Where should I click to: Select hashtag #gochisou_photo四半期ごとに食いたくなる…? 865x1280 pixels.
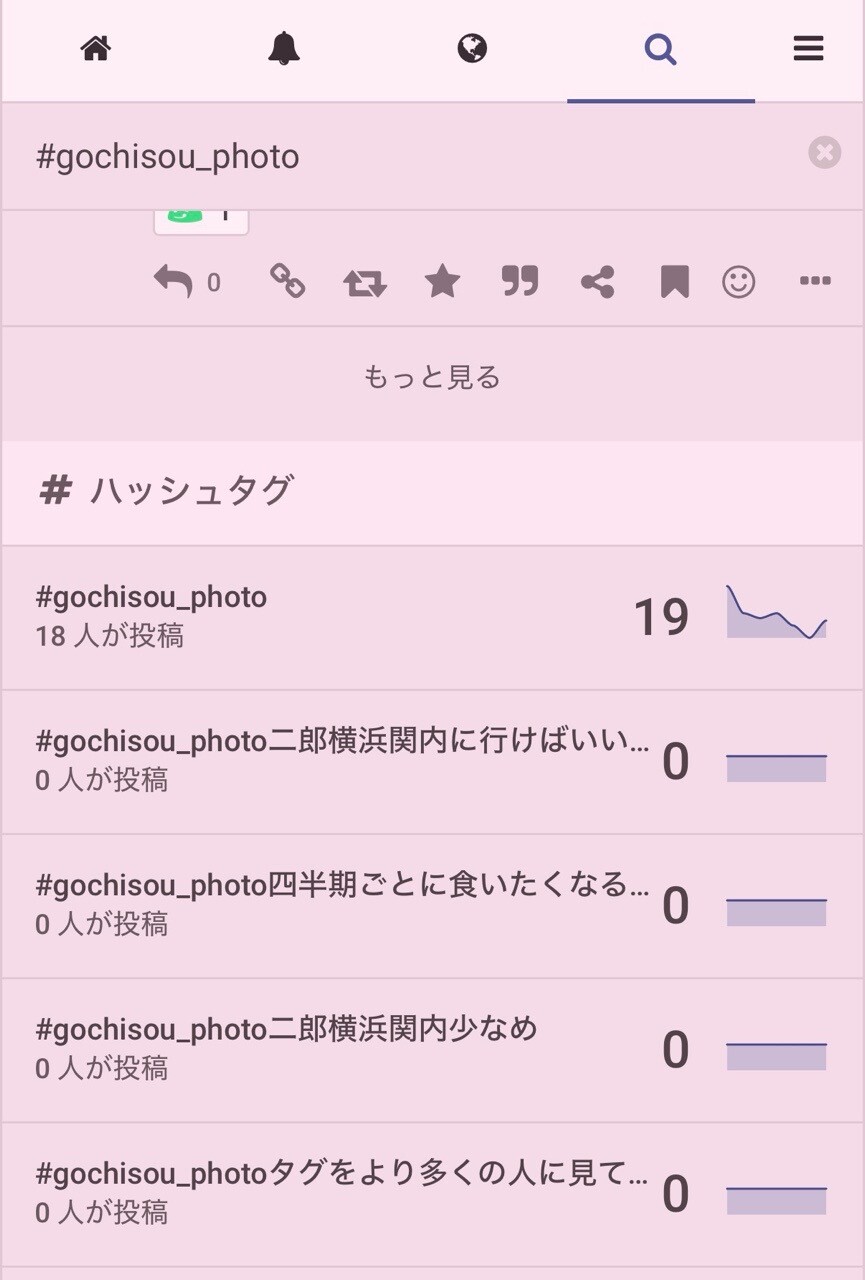[x=340, y=904]
